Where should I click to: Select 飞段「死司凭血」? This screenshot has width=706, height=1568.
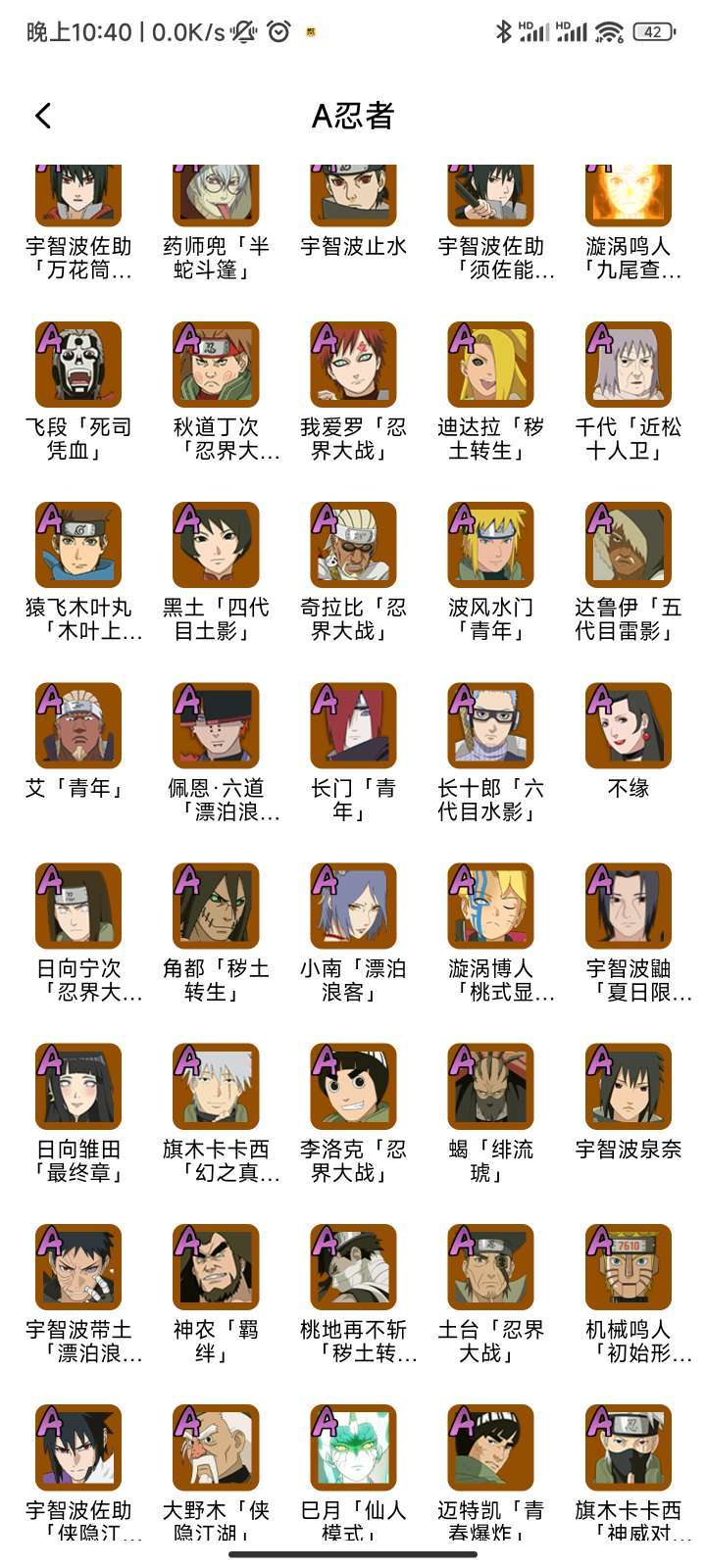coord(78,391)
